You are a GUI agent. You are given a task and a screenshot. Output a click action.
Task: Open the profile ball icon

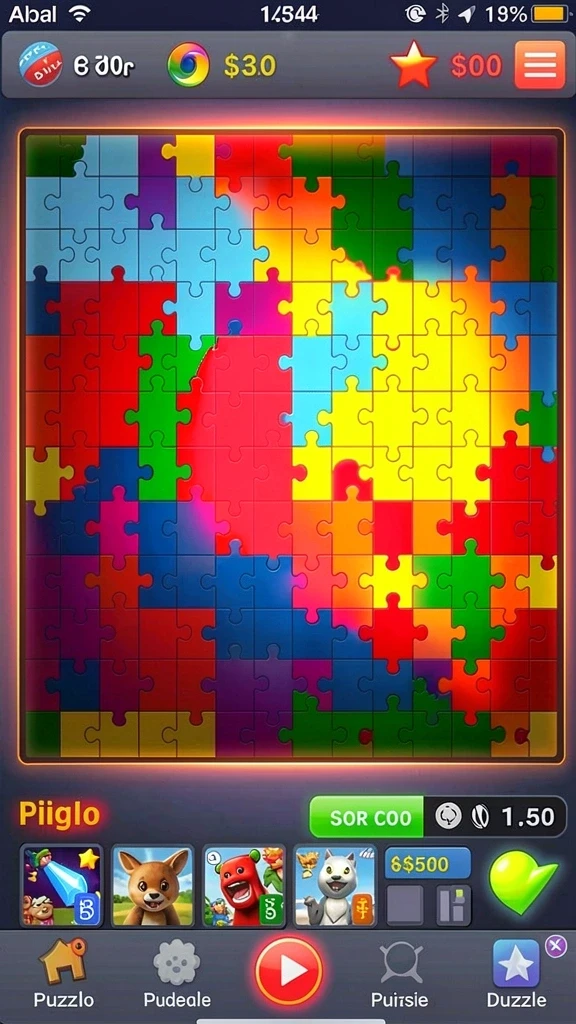click(40, 64)
